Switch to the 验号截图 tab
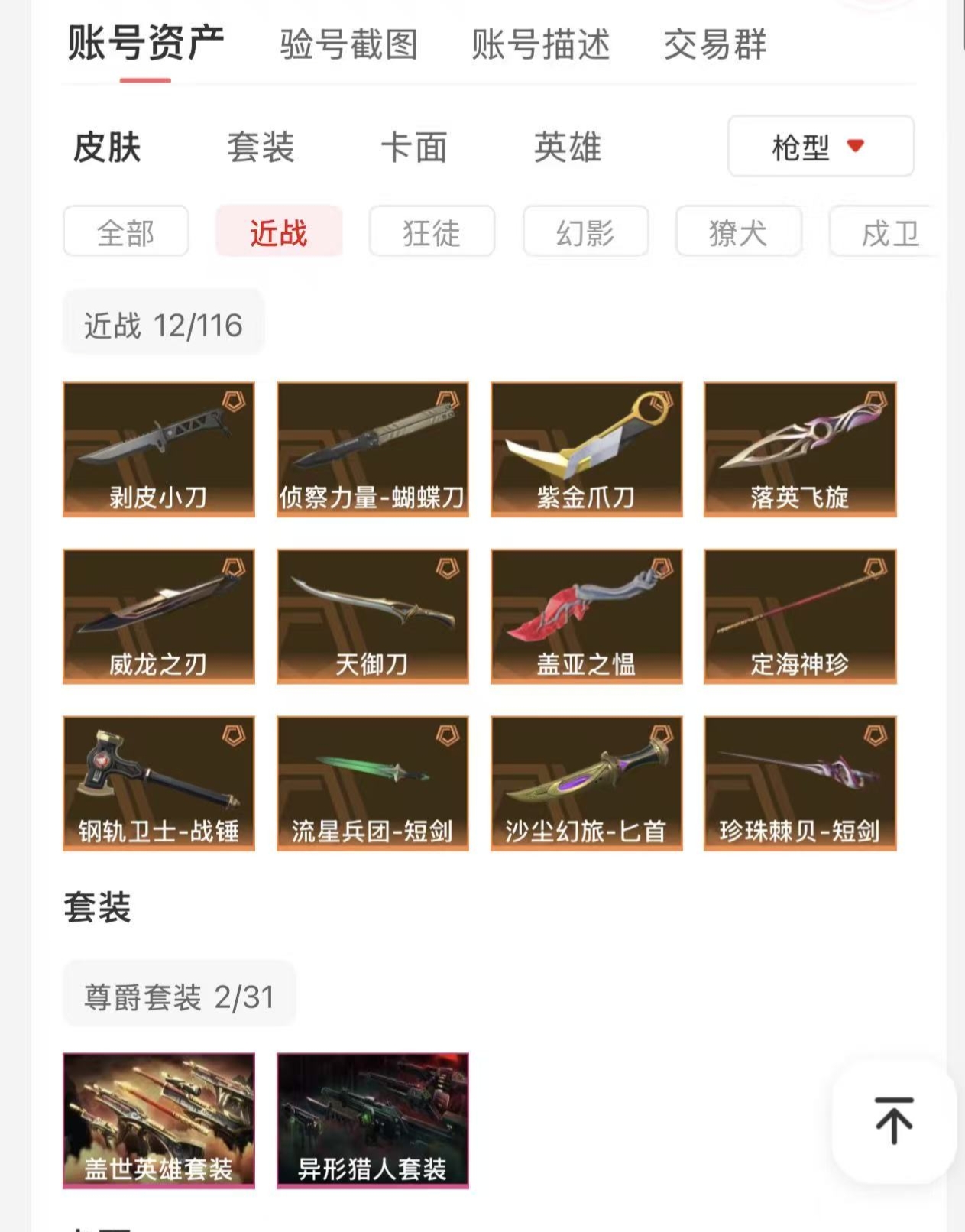The height and width of the screenshot is (1232, 965). point(348,44)
